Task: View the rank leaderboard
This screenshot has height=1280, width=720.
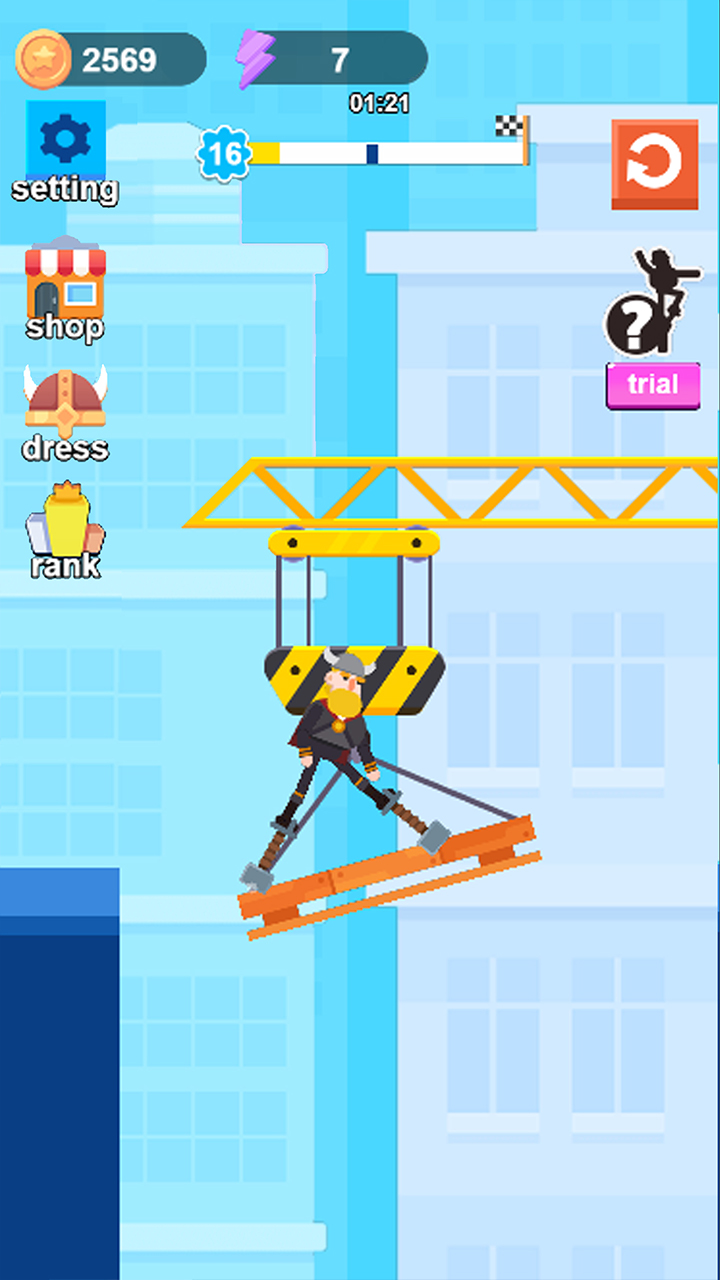Action: 65,528
